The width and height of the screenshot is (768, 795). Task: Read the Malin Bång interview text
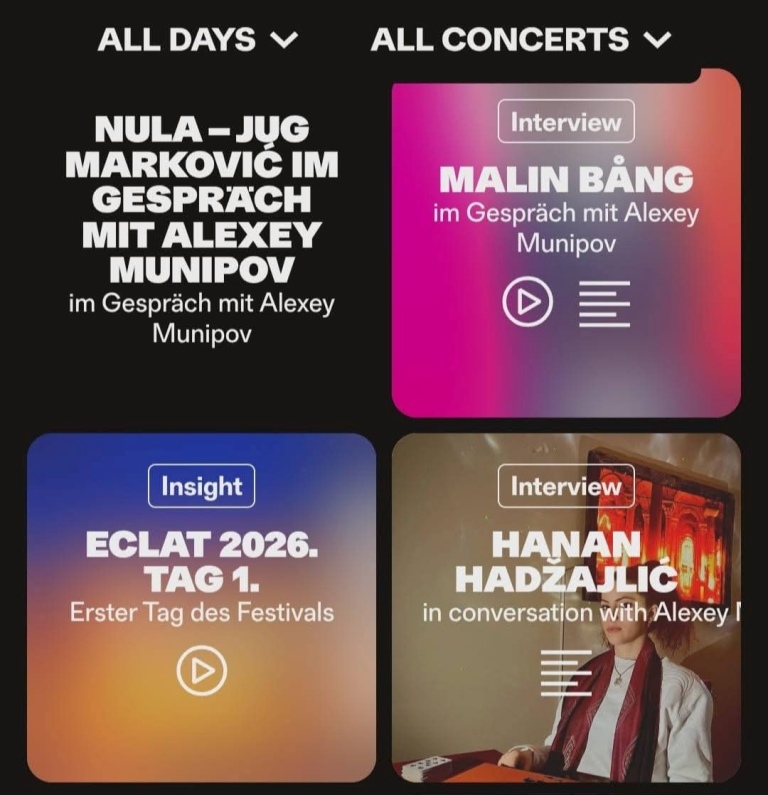pos(604,304)
